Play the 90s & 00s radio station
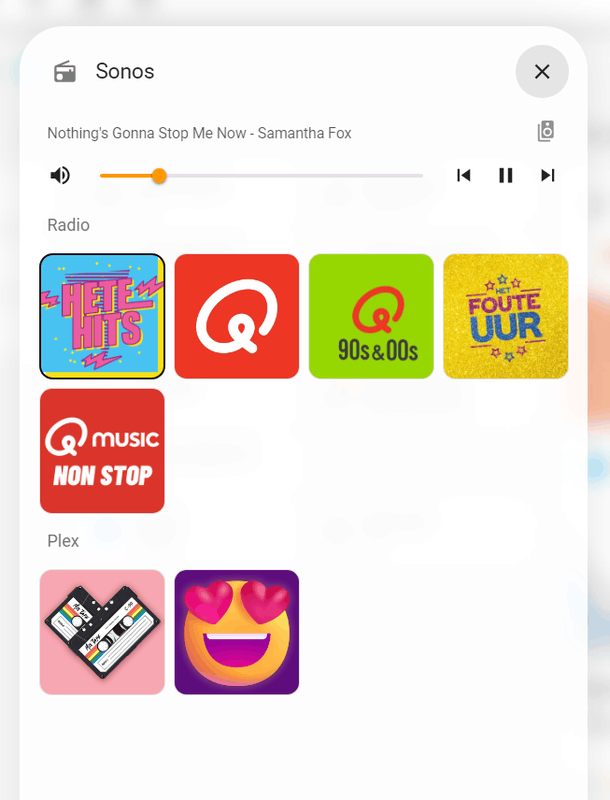Image resolution: width=610 pixels, height=800 pixels. pyautogui.click(x=371, y=316)
